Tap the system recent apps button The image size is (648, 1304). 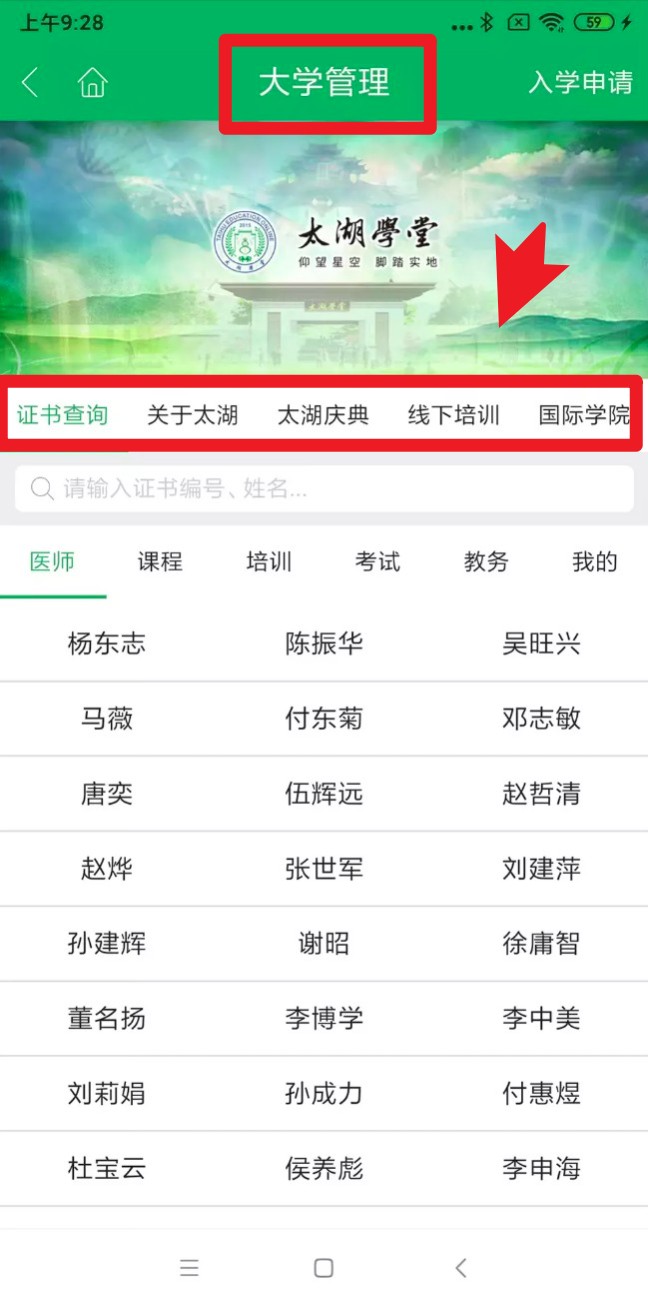(189, 1268)
